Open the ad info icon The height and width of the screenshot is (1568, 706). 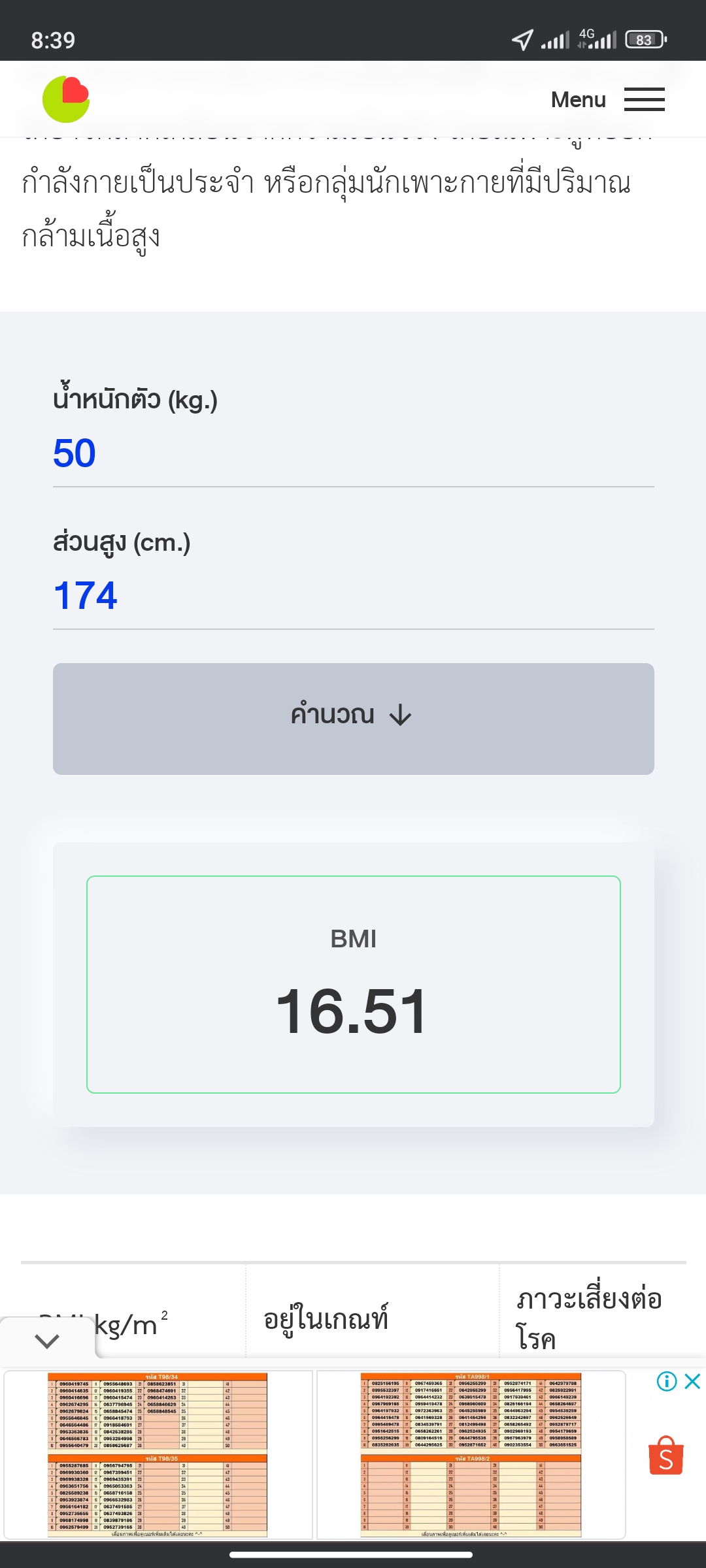pyautogui.click(x=666, y=1381)
